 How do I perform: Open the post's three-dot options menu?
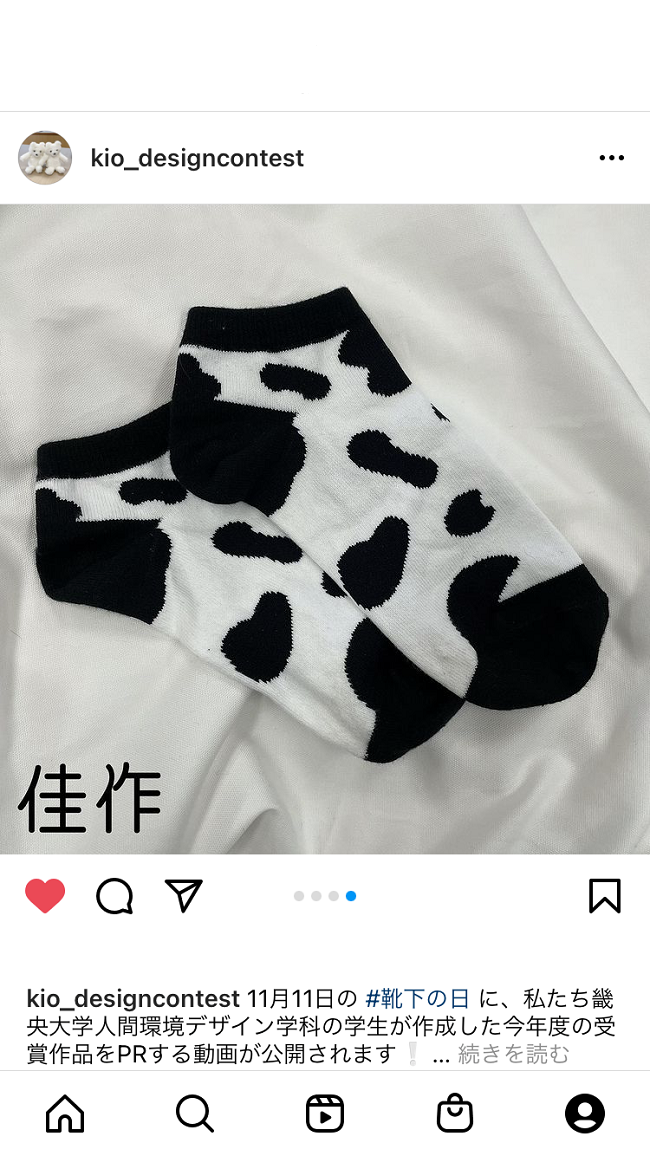[612, 158]
